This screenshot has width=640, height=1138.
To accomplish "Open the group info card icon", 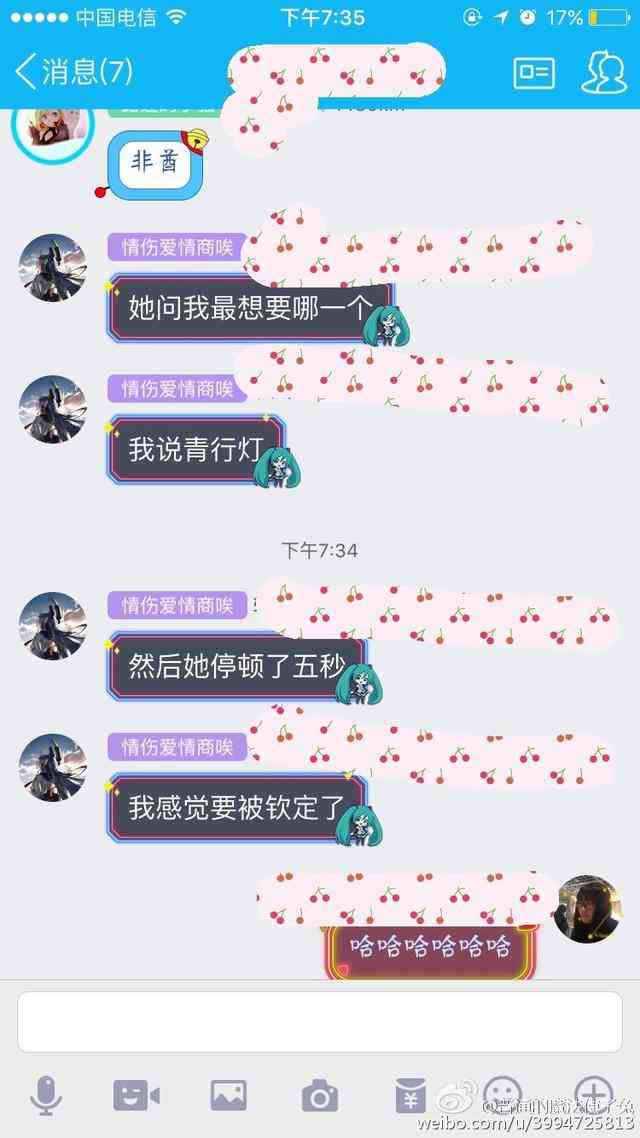I will (x=534, y=72).
